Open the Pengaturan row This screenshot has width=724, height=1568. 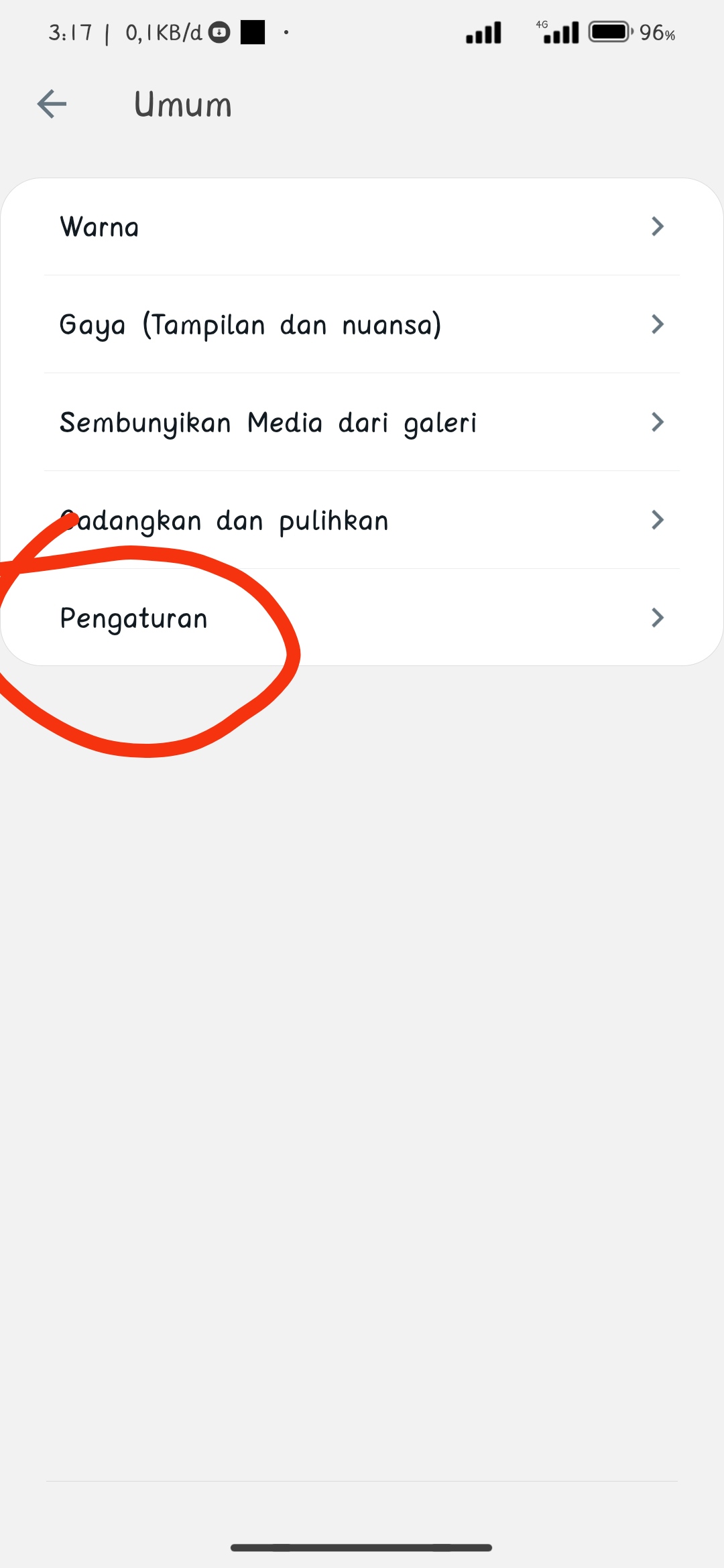(x=362, y=618)
